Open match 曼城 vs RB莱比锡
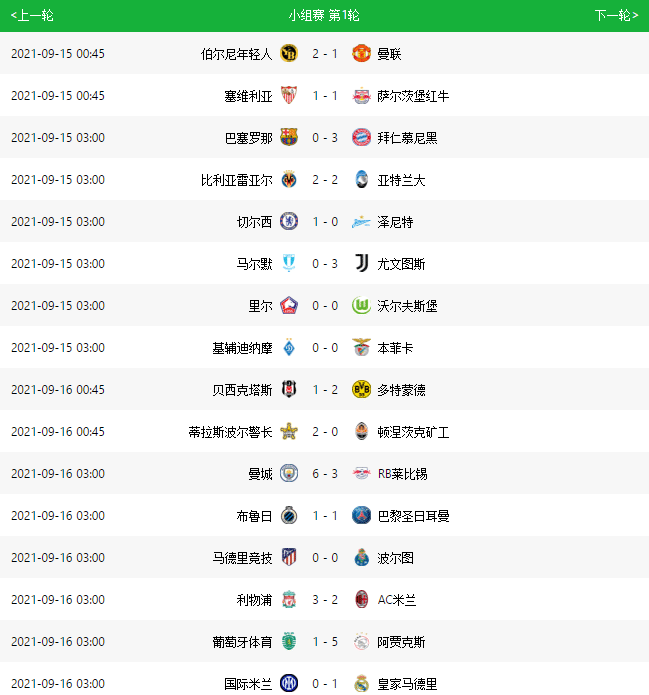This screenshot has height=695, width=649. coord(324,474)
